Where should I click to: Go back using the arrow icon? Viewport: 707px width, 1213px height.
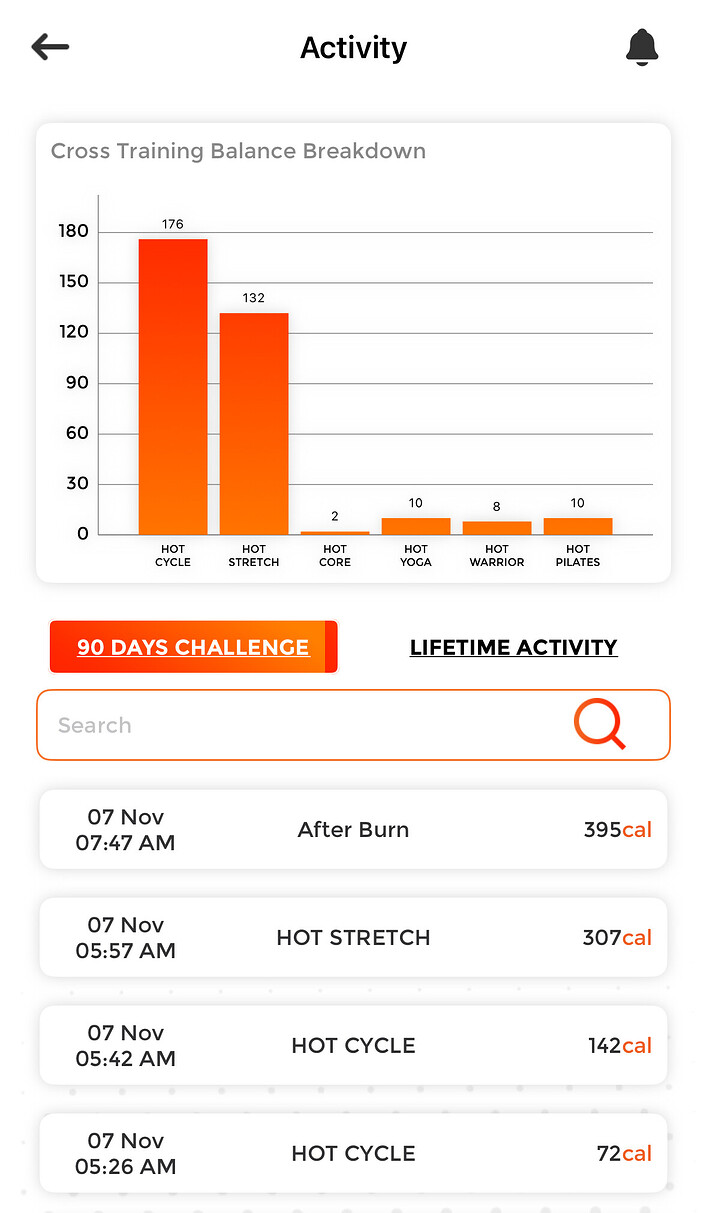point(50,47)
